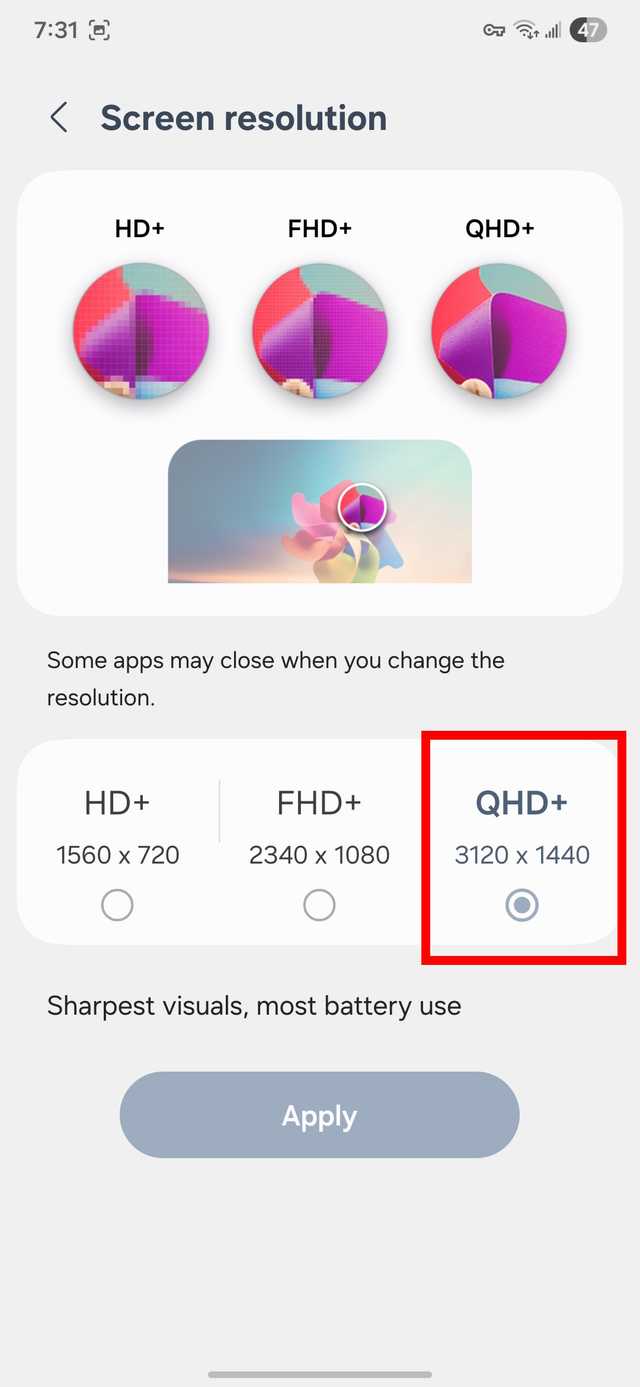The width and height of the screenshot is (640, 1387).
Task: Tap the Apply button
Action: coord(319,1115)
